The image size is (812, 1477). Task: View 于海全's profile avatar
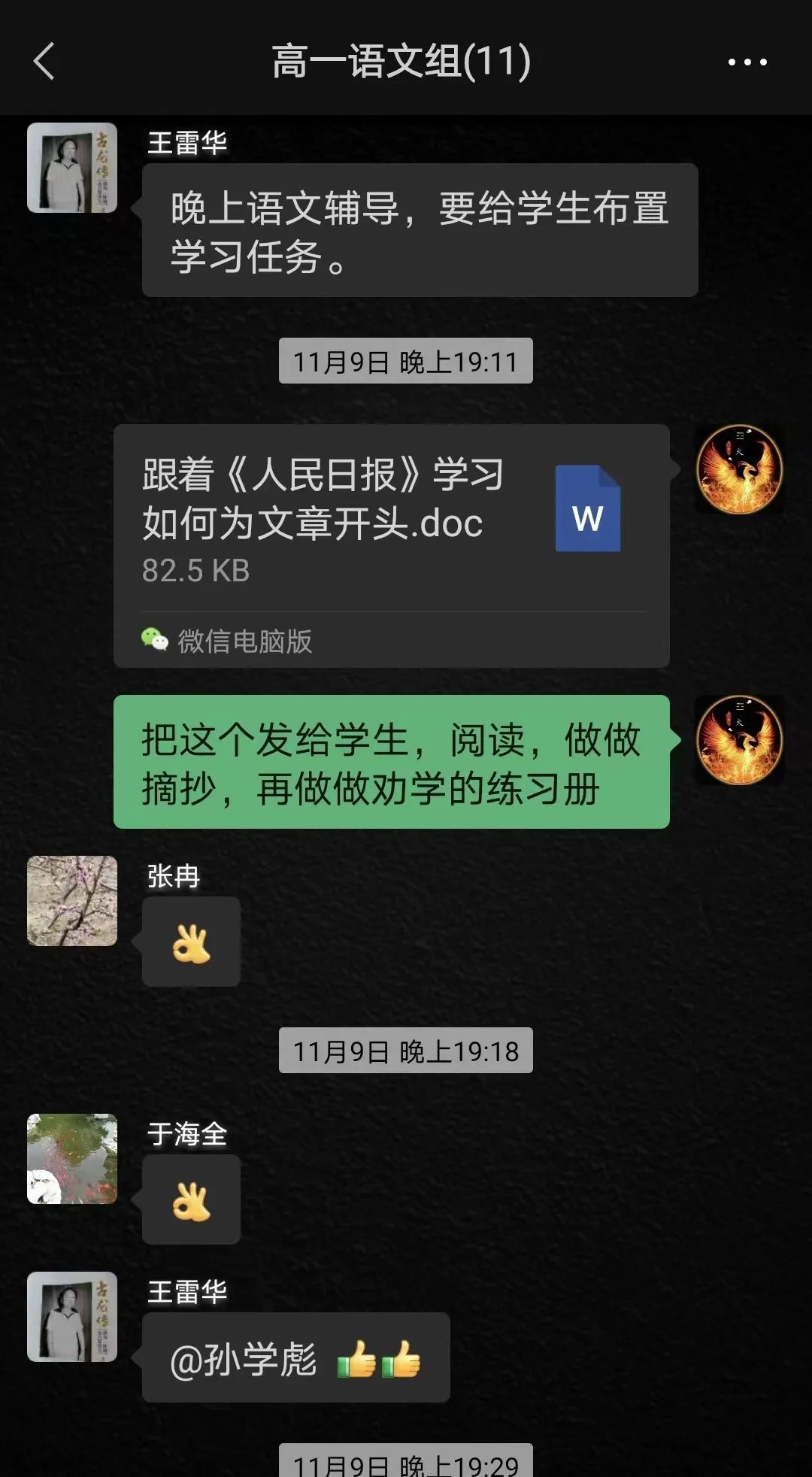click(72, 1158)
